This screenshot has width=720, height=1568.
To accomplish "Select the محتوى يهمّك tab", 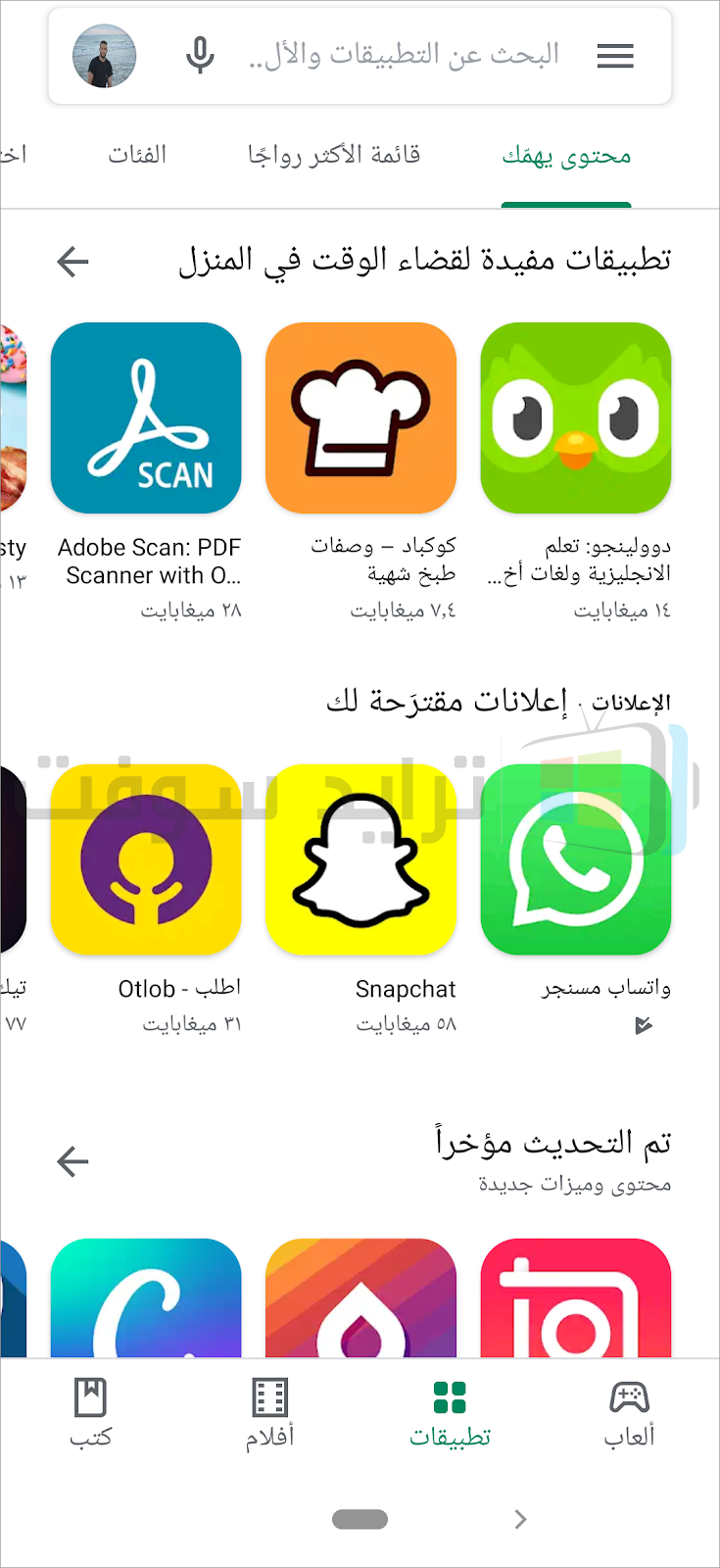I will coord(566,156).
